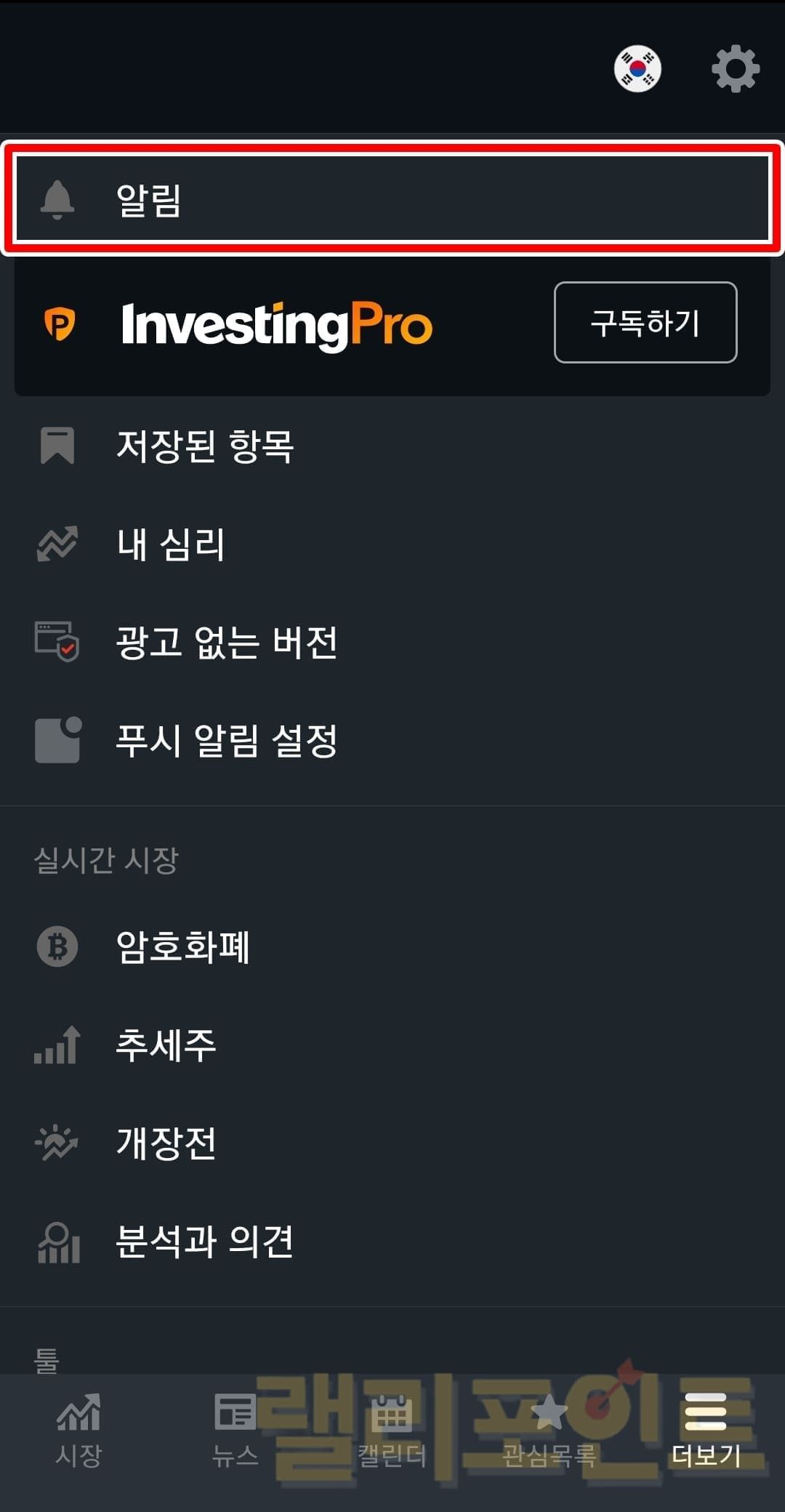Tap the 구독하기 button for InvestingPro

[x=645, y=323]
